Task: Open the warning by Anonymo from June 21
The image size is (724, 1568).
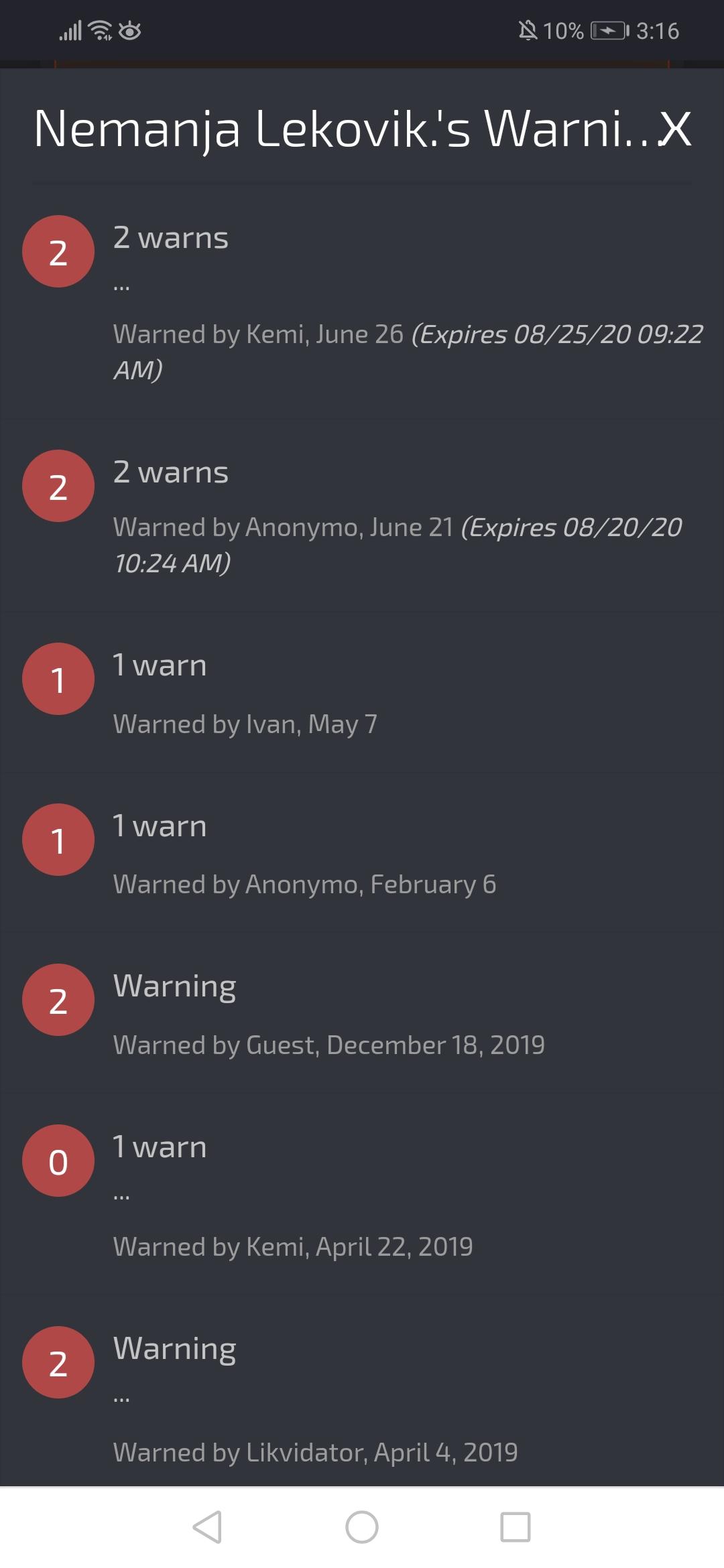Action: tap(362, 516)
